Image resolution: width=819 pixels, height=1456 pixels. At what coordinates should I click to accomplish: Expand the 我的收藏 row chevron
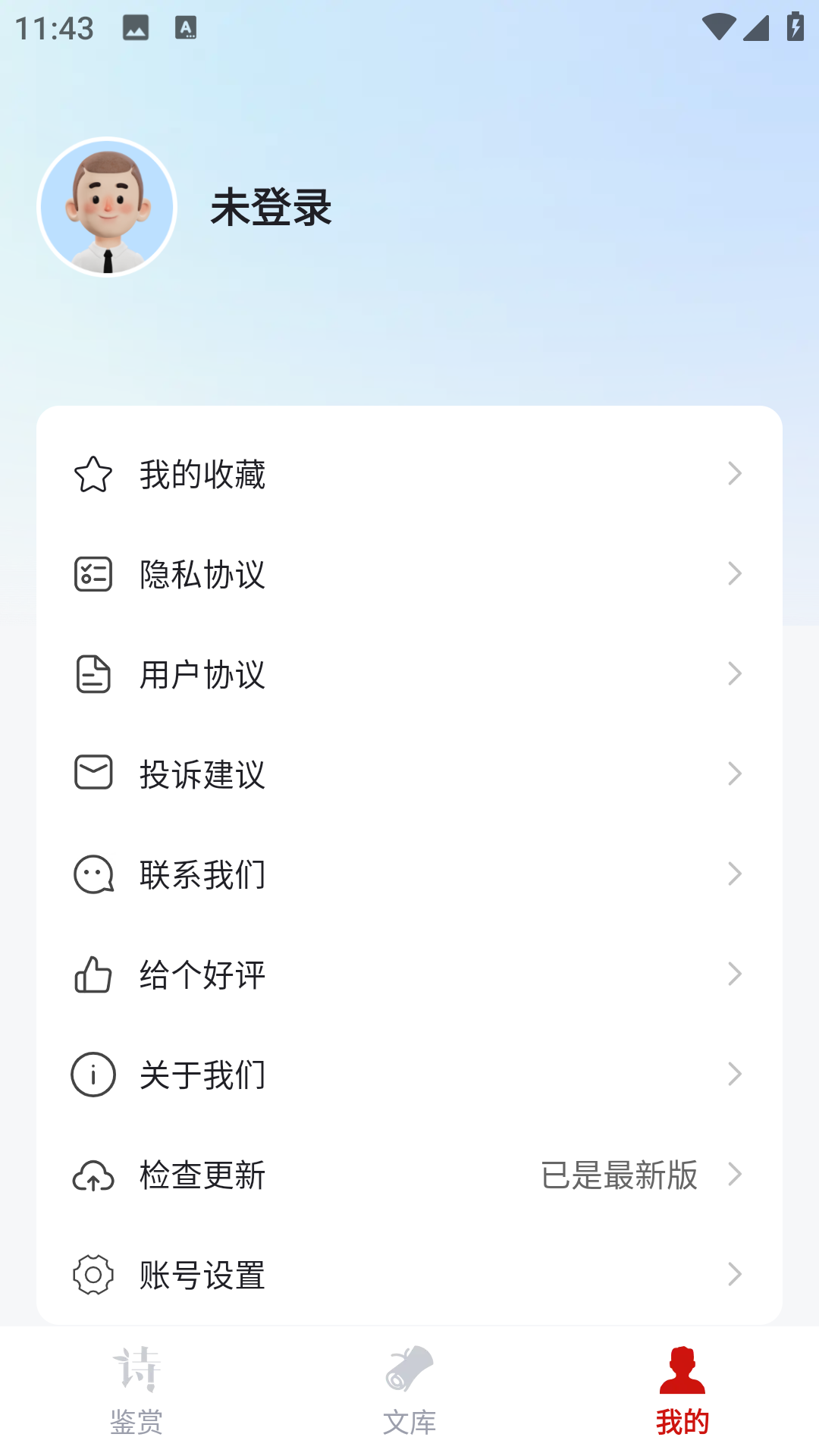734,474
